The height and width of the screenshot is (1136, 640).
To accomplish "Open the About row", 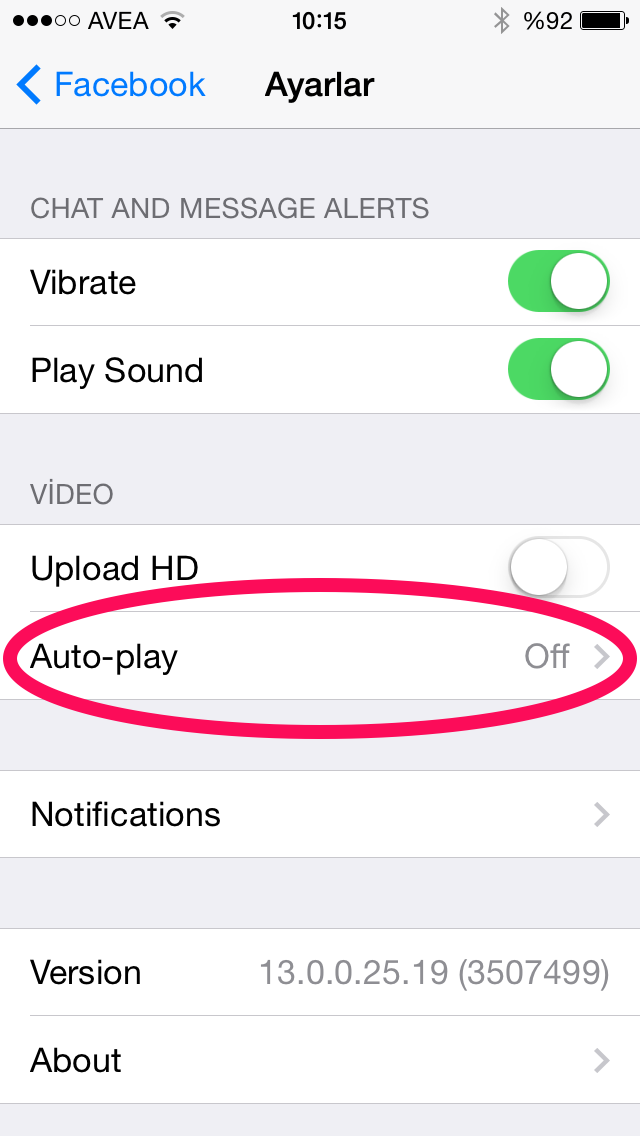I will tap(320, 1060).
